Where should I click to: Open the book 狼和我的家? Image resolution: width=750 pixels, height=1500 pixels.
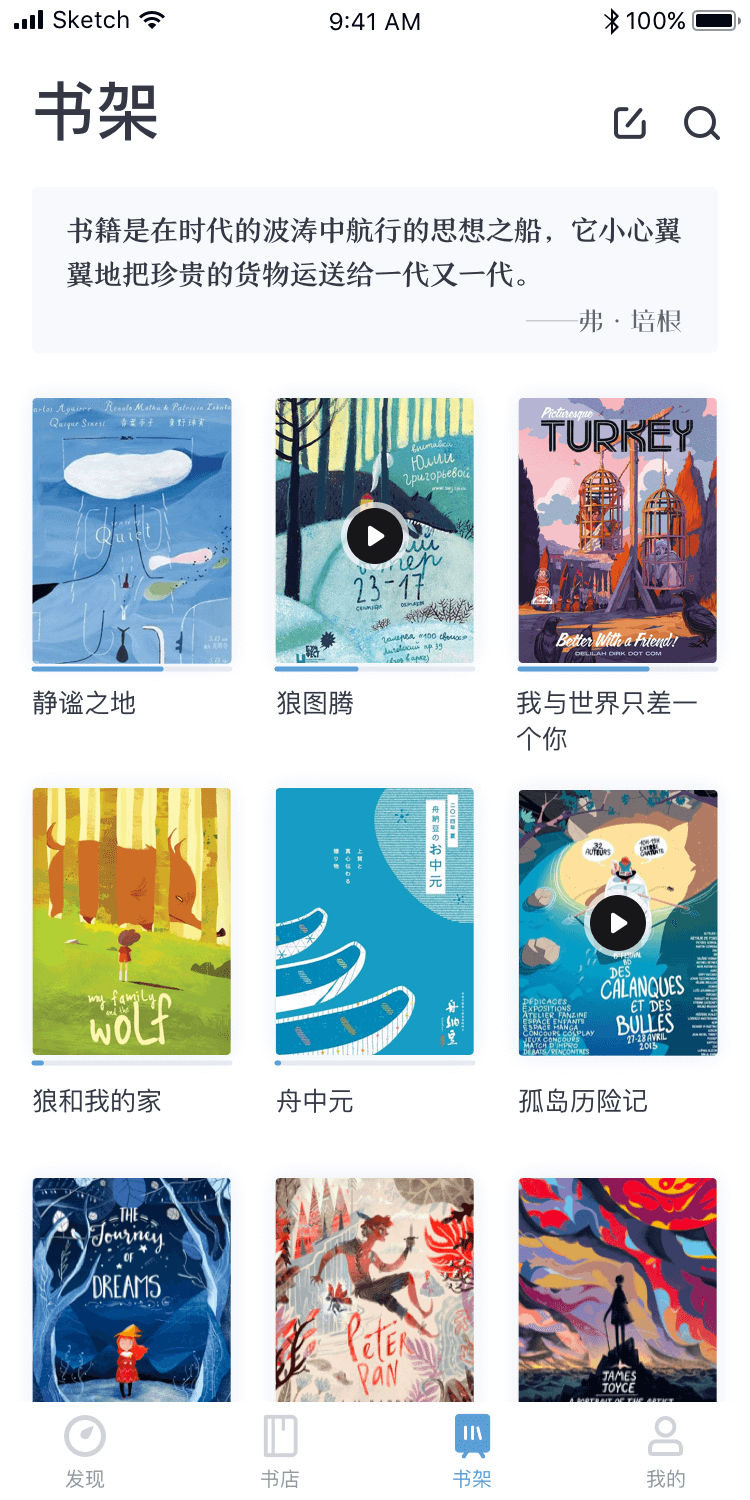point(132,921)
